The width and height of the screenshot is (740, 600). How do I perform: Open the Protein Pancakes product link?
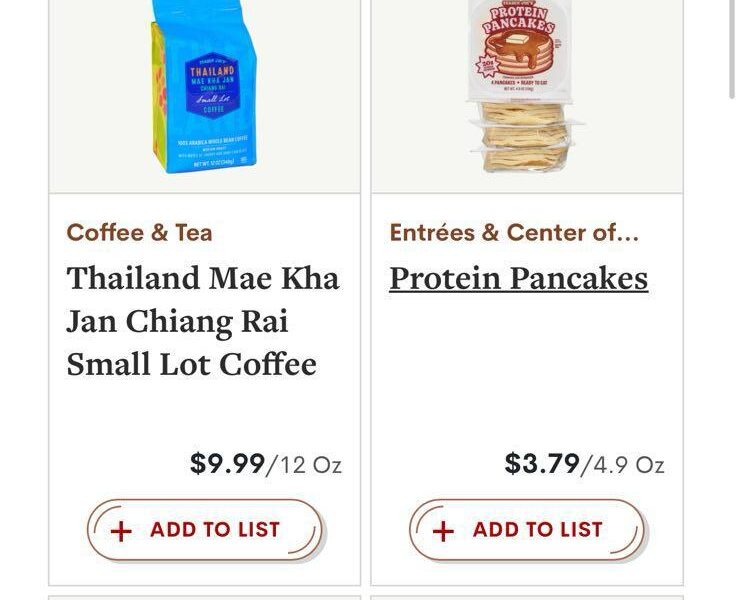tap(518, 278)
